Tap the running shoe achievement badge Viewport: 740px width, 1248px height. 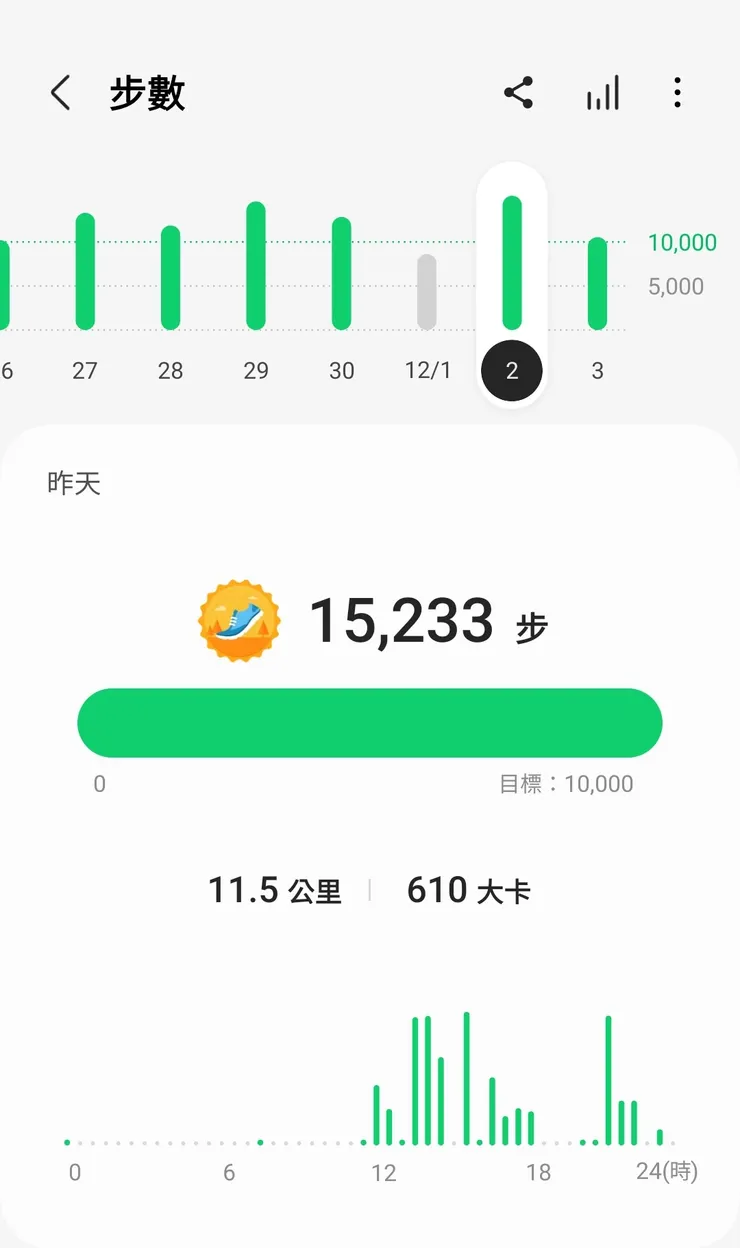click(240, 618)
